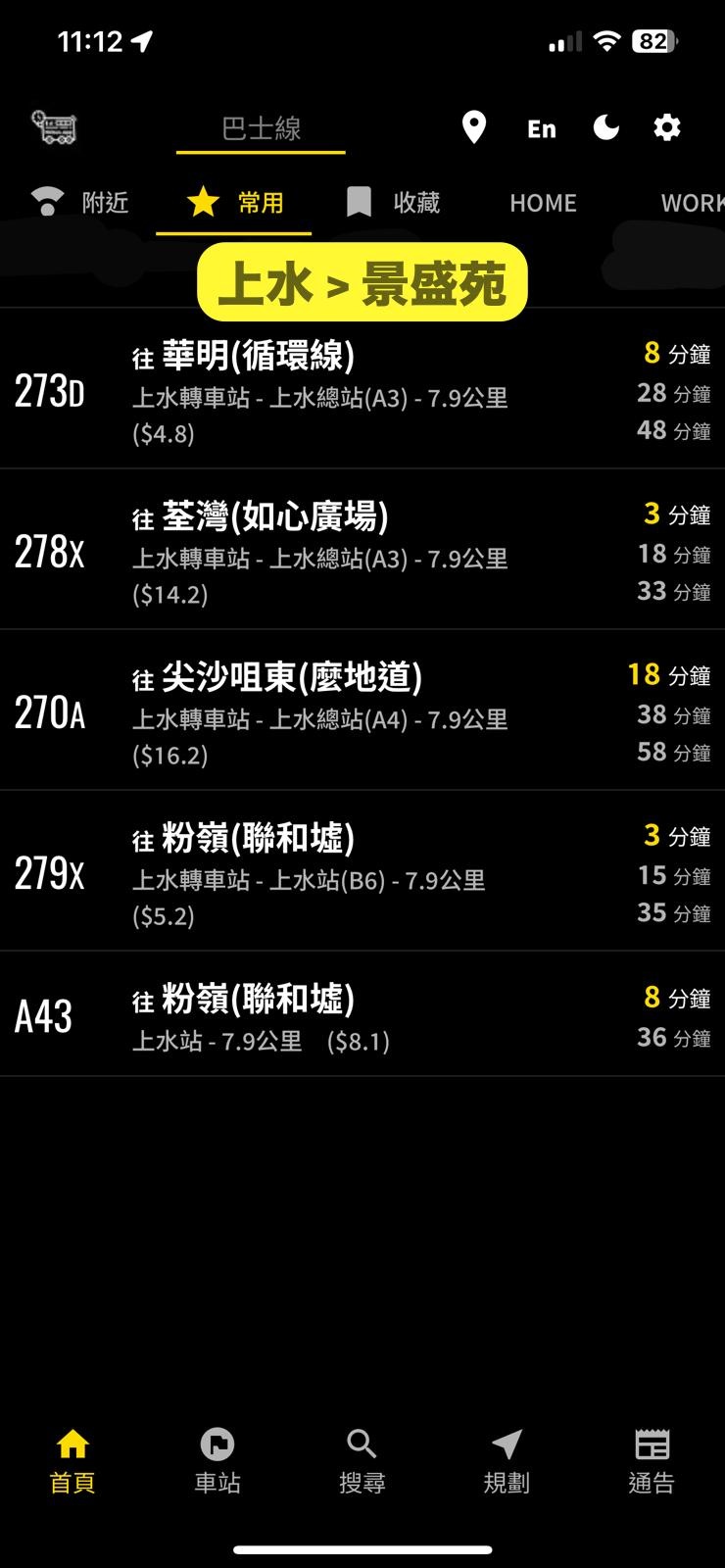Open settings gear icon
Viewport: 725px width, 1568px height.
point(667,127)
